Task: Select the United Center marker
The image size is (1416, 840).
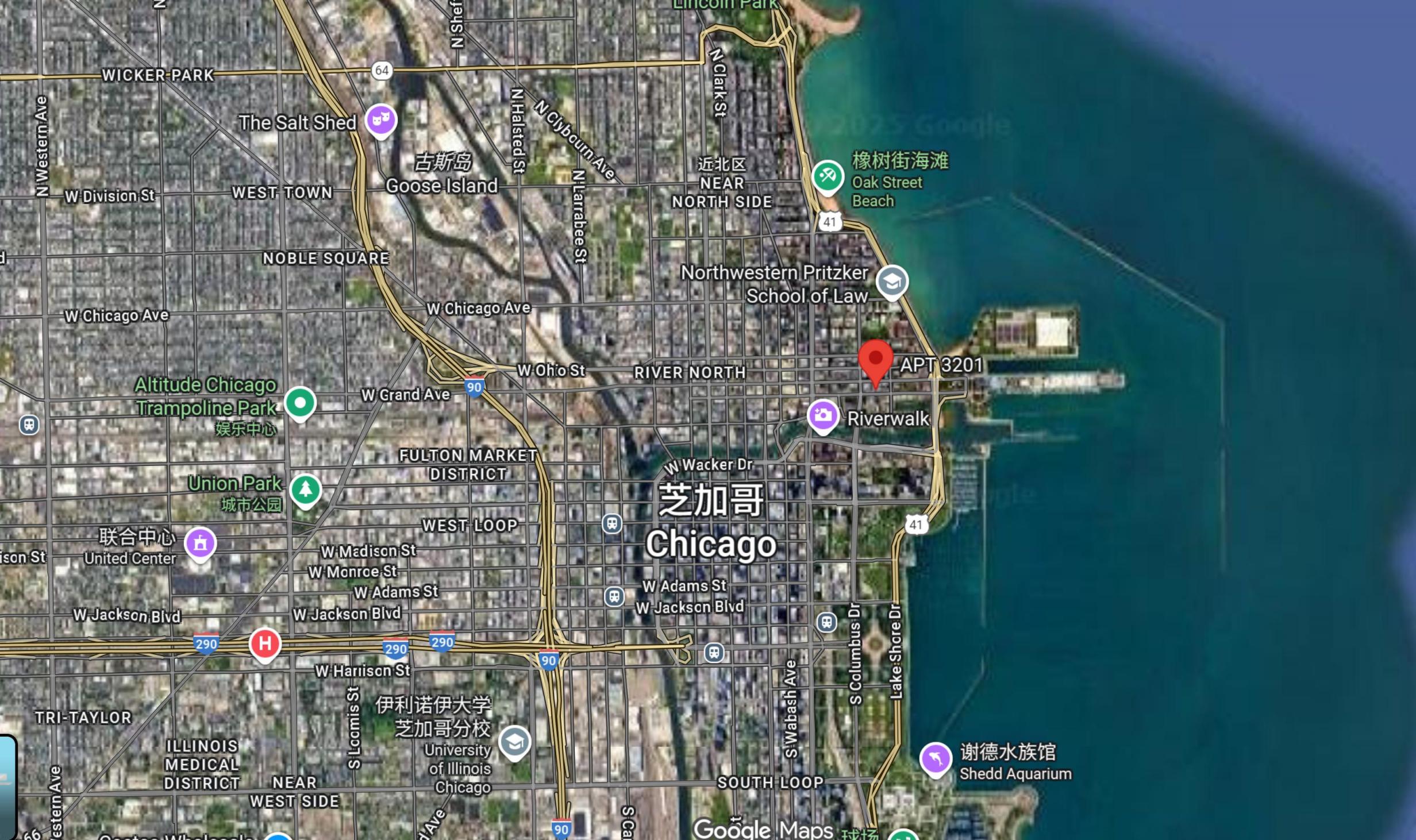Action: 200,542
